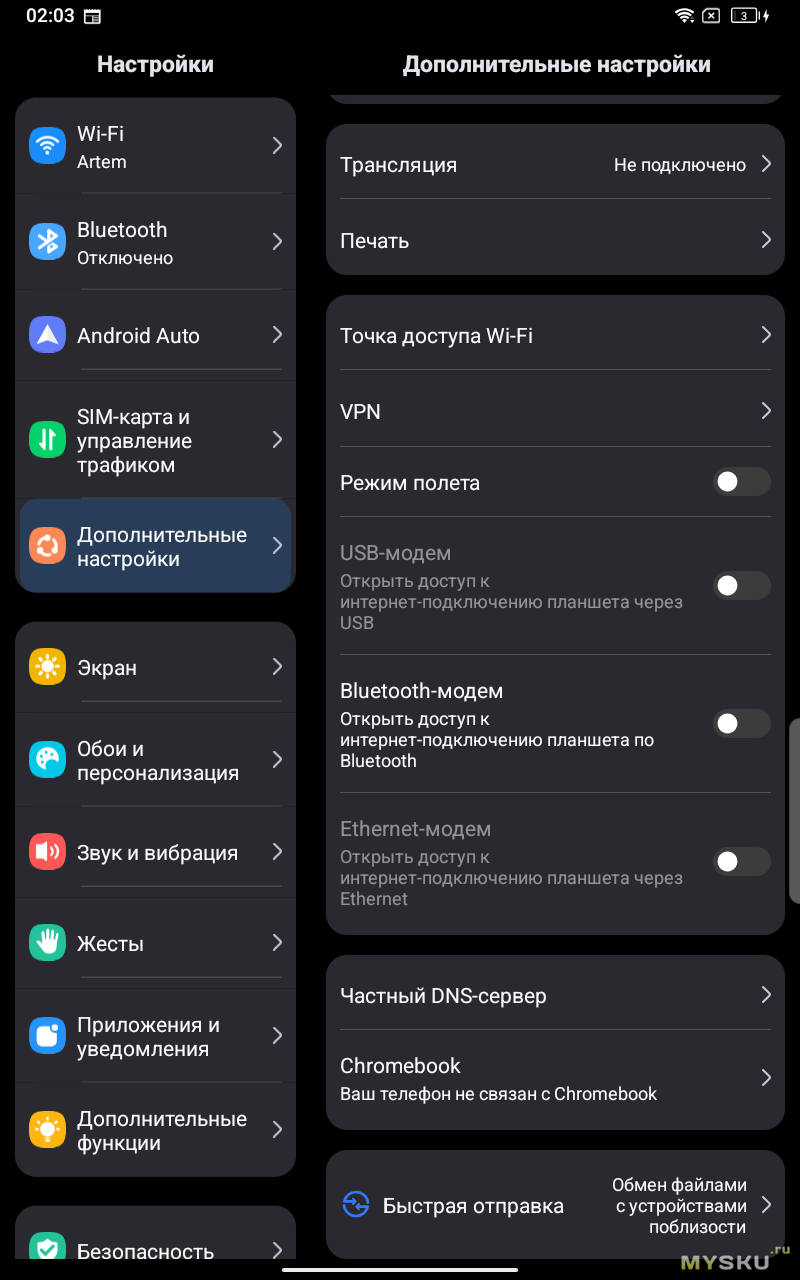
Task: Open the Печать settings
Action: click(555, 240)
